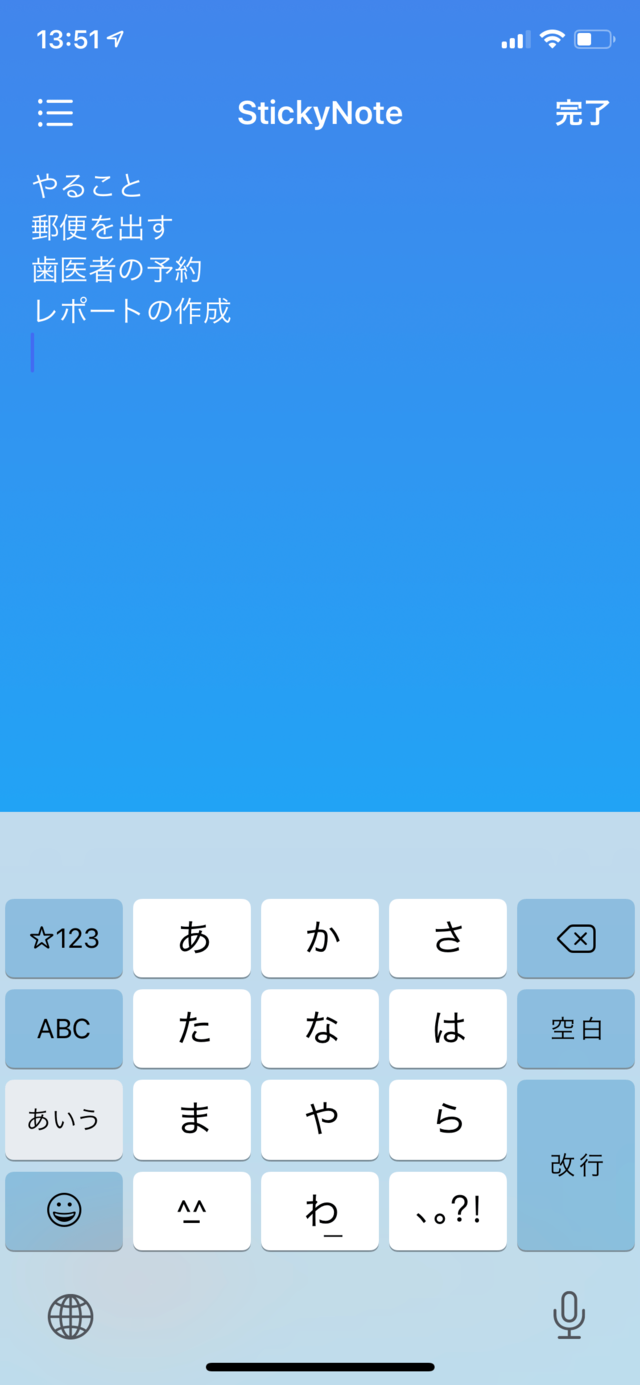The height and width of the screenshot is (1385, 640).
Task: Select the あいう kana keyboard mode
Action: (x=64, y=1120)
